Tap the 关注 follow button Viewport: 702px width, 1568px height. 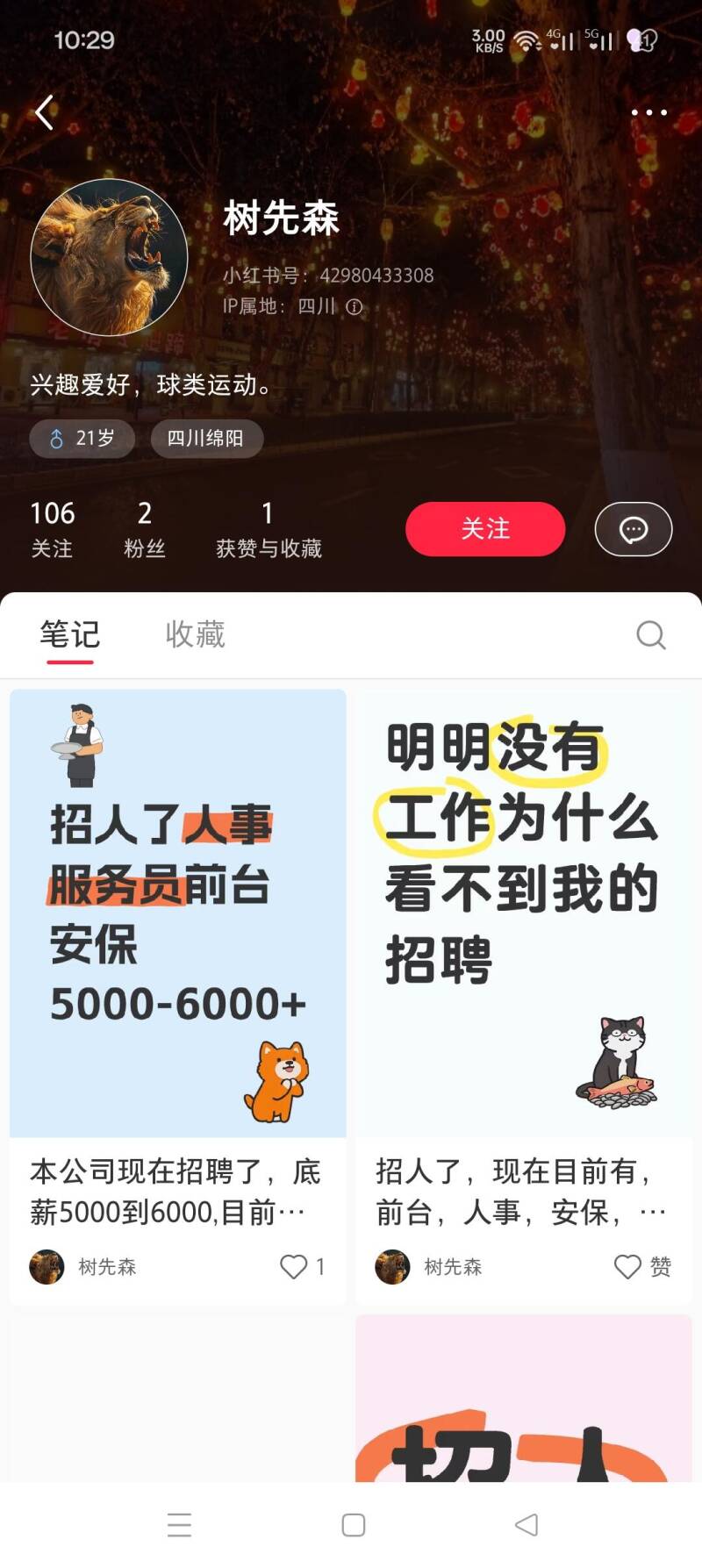coord(484,529)
